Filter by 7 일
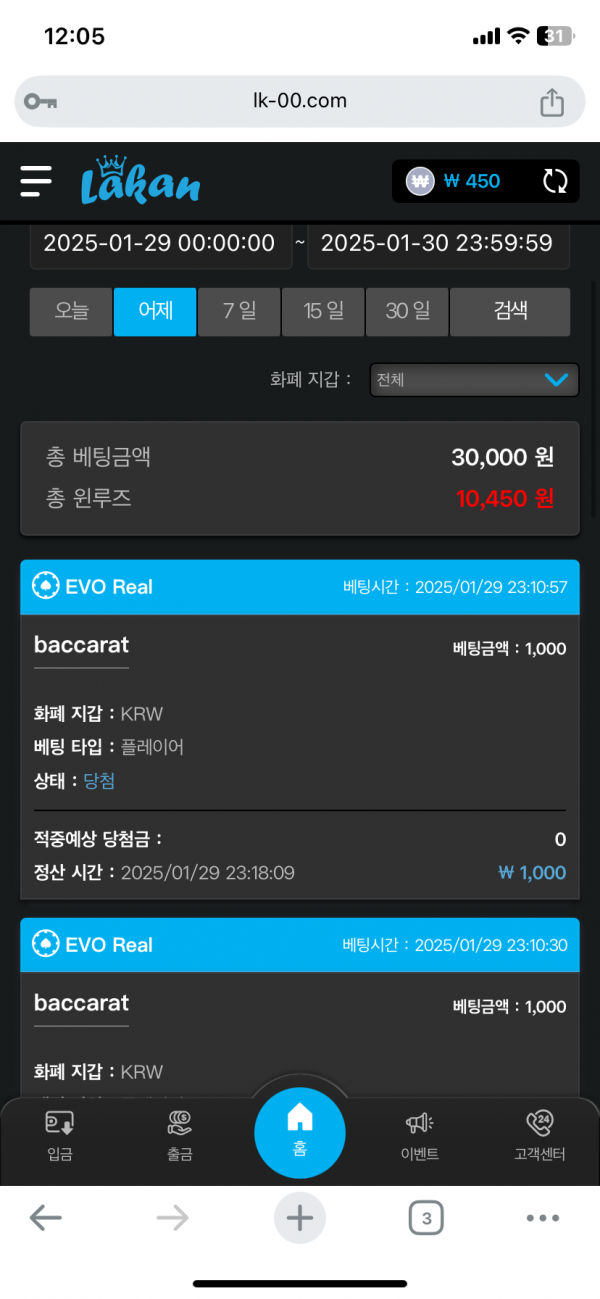The width and height of the screenshot is (600, 1299). pyautogui.click(x=239, y=311)
